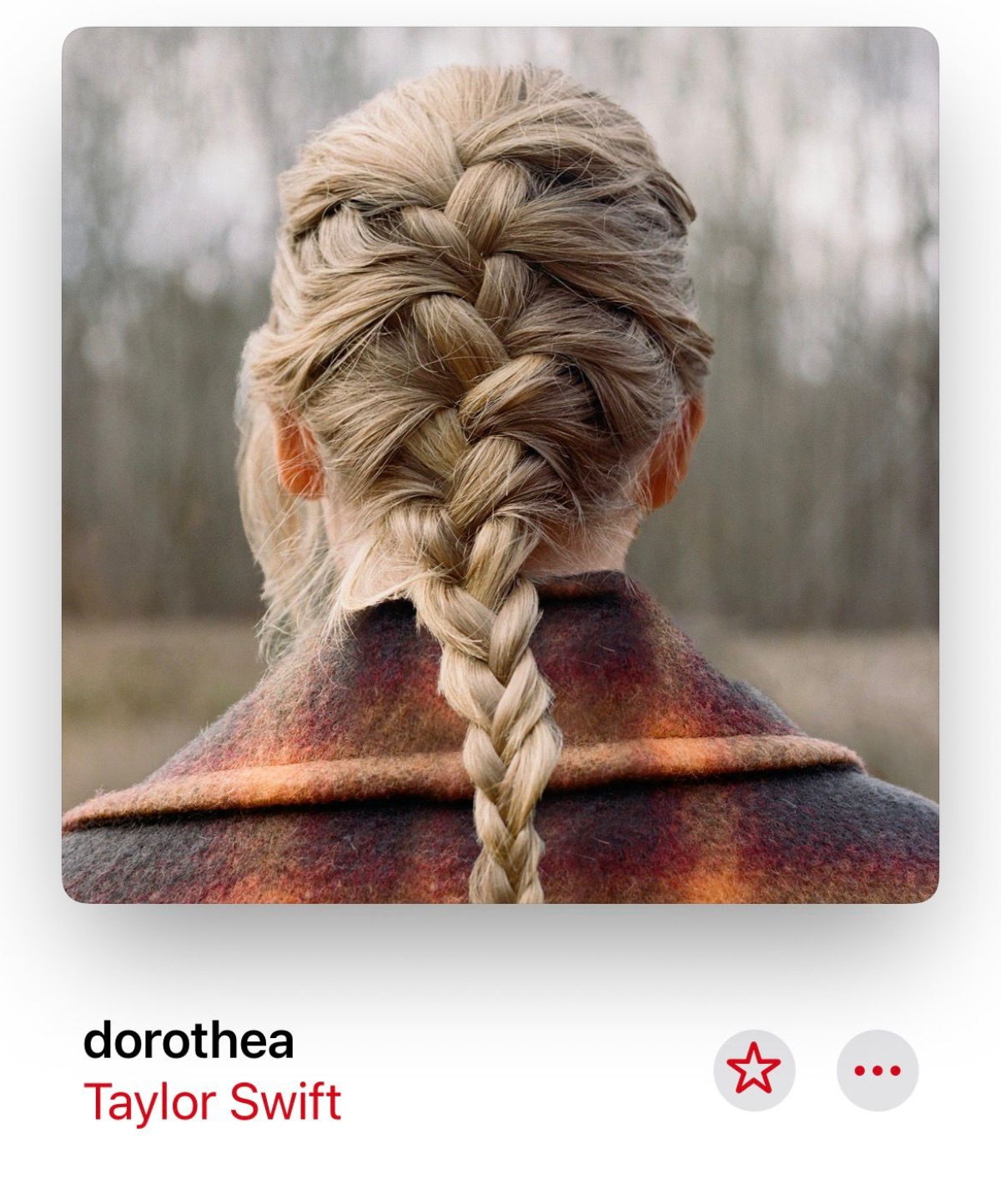Open the three-dot more options menu
Screen dimensions: 1001x1204
coord(878,1070)
